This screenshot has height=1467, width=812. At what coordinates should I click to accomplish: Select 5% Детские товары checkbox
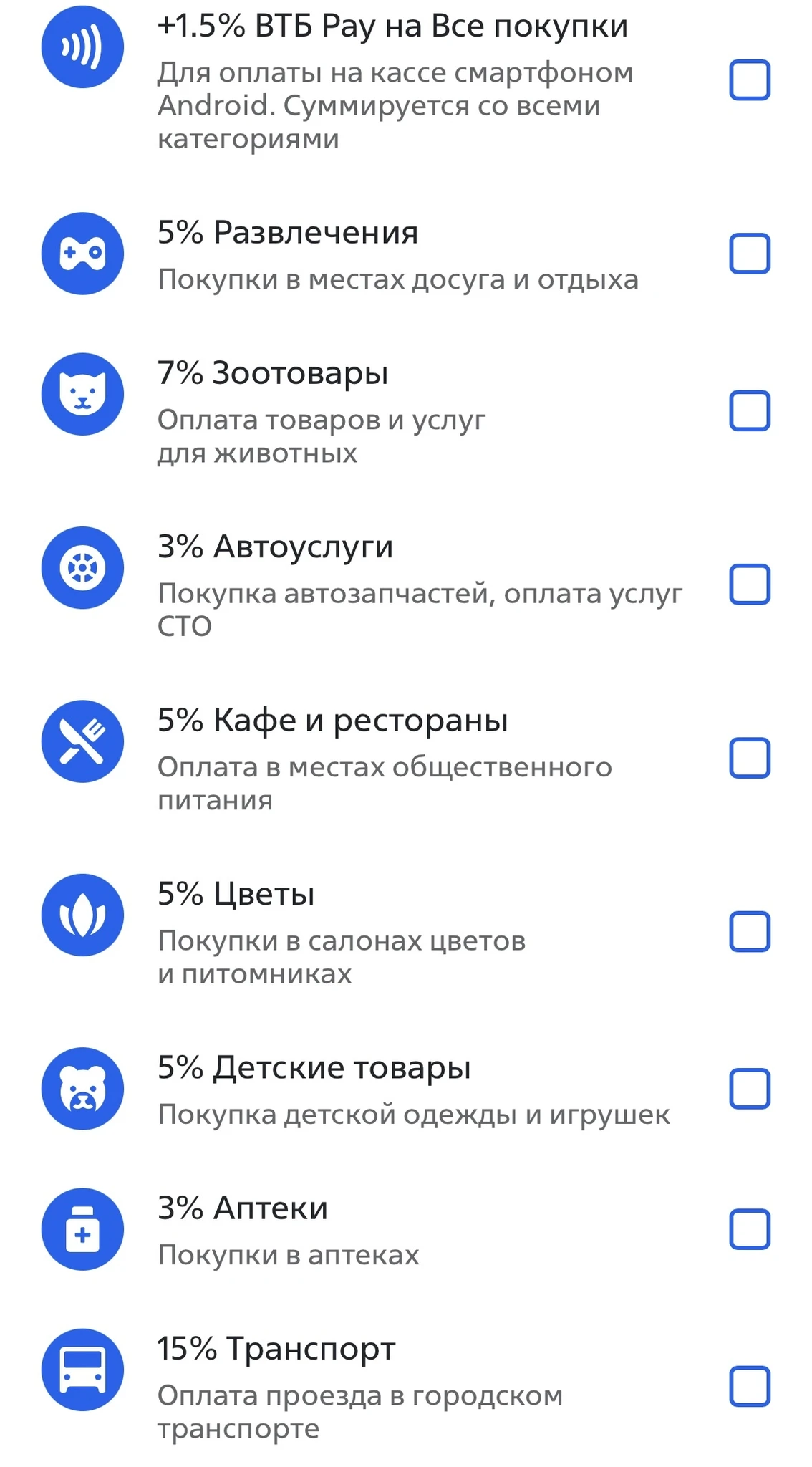tap(749, 1089)
